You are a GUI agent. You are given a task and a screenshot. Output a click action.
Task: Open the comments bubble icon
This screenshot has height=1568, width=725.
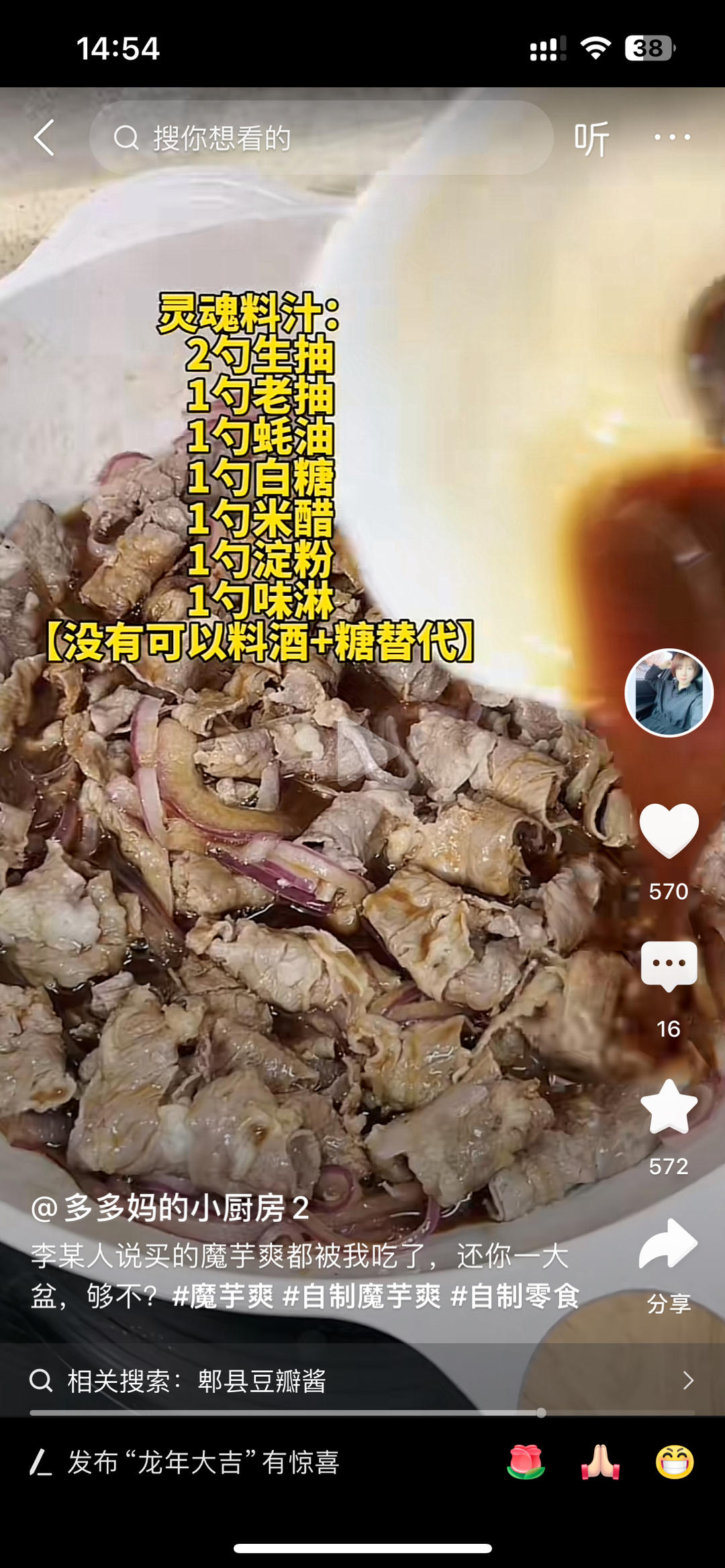(669, 966)
